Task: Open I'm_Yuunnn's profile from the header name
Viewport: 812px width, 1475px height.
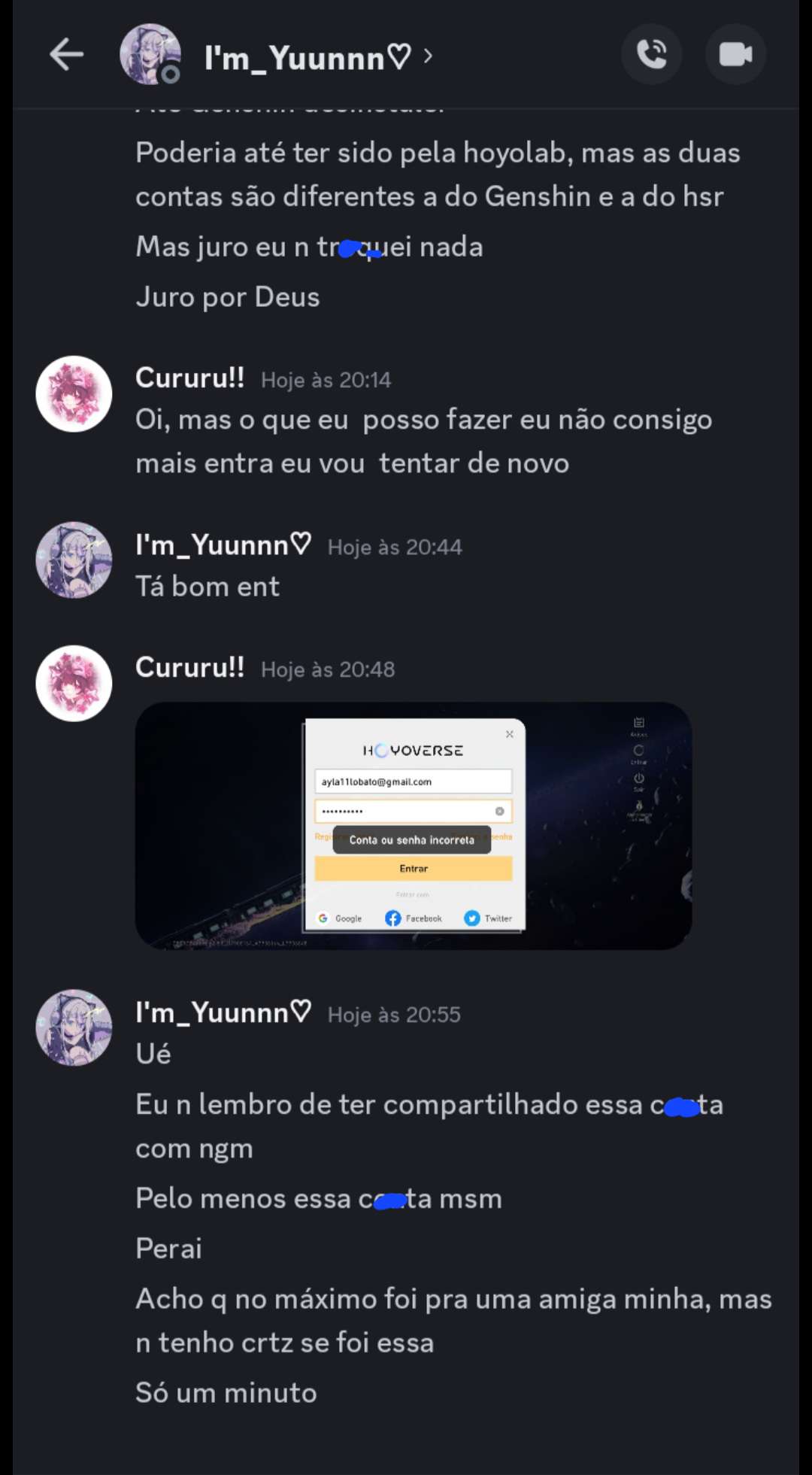Action: click(x=308, y=57)
